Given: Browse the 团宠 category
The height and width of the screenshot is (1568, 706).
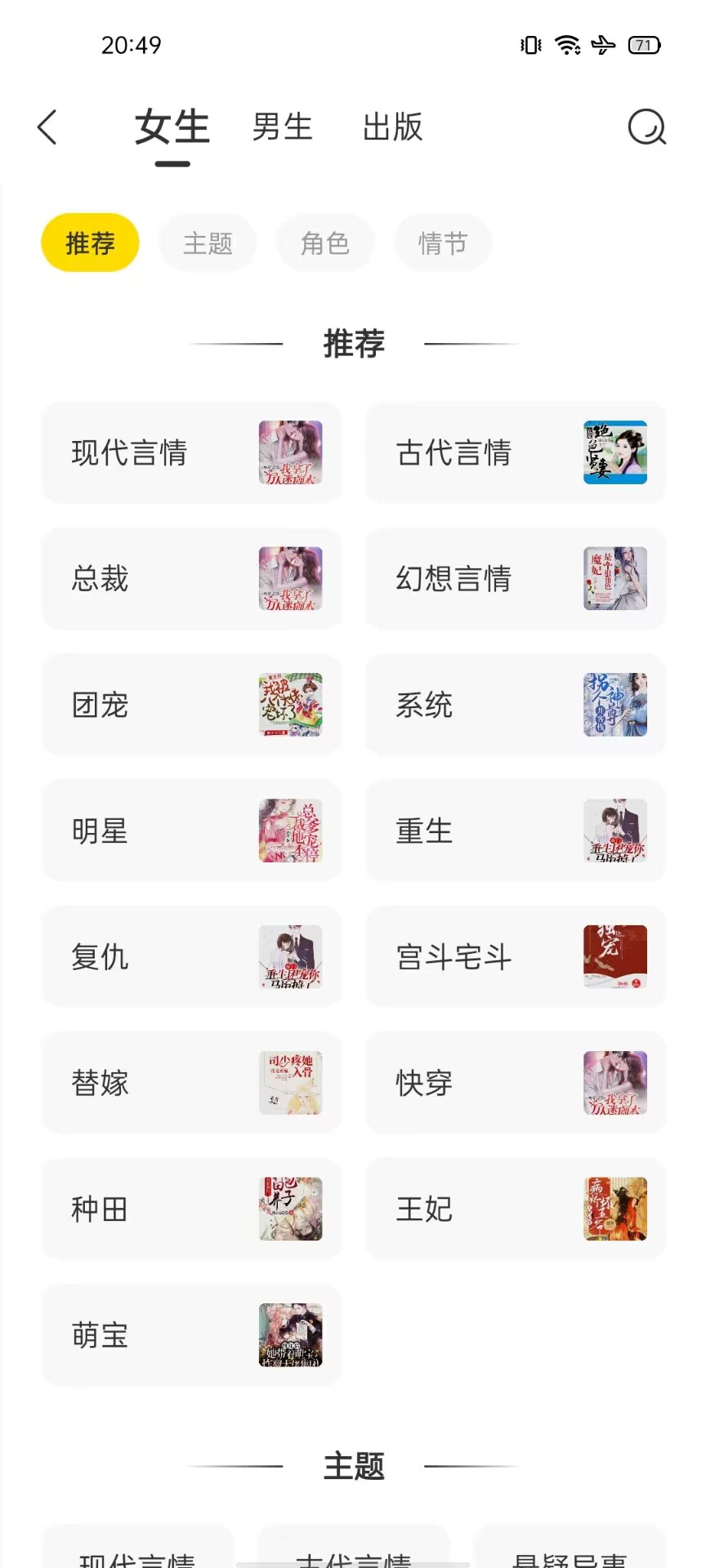Looking at the screenshot, I should pyautogui.click(x=191, y=705).
